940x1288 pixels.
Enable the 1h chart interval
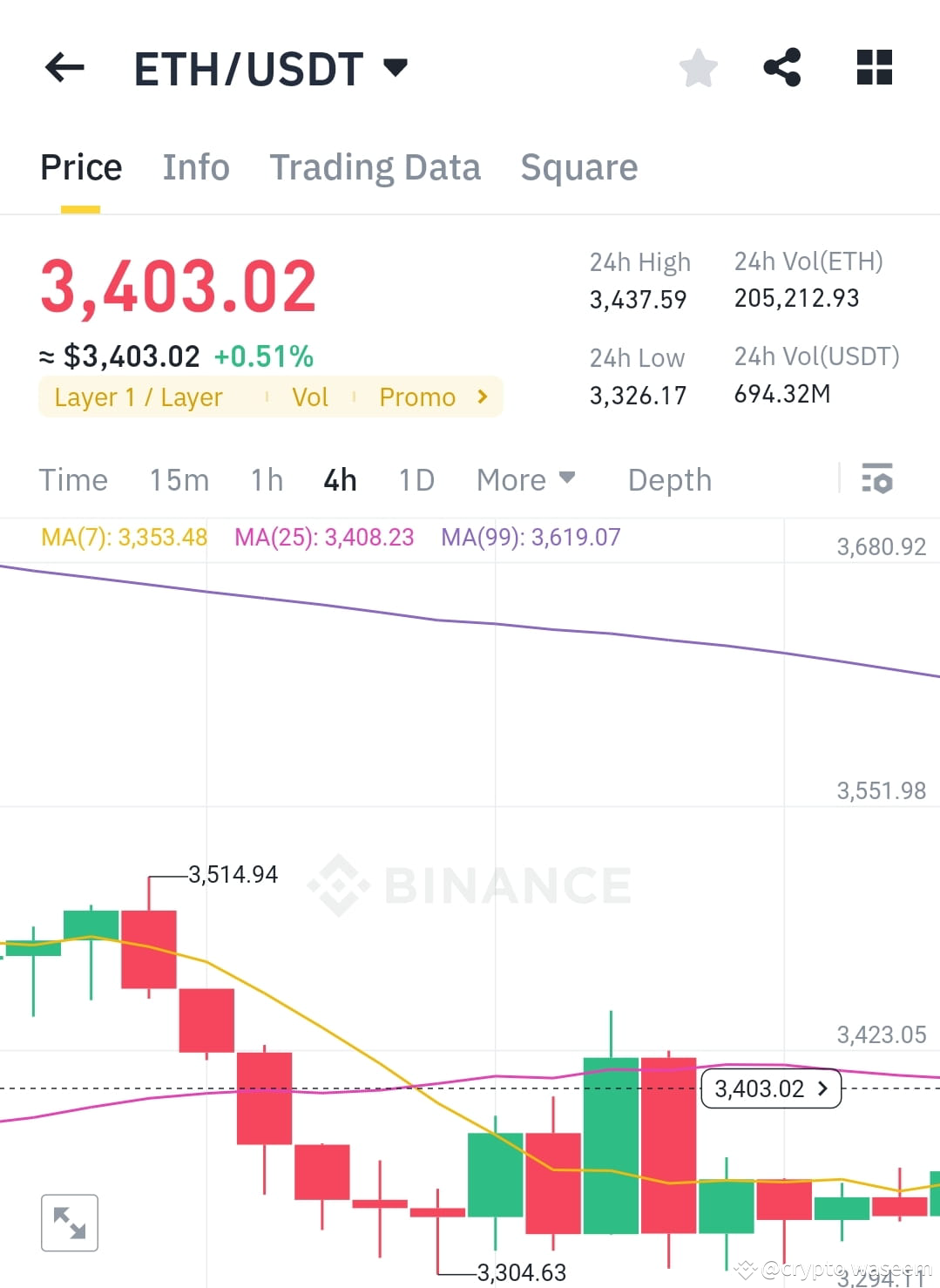[266, 479]
